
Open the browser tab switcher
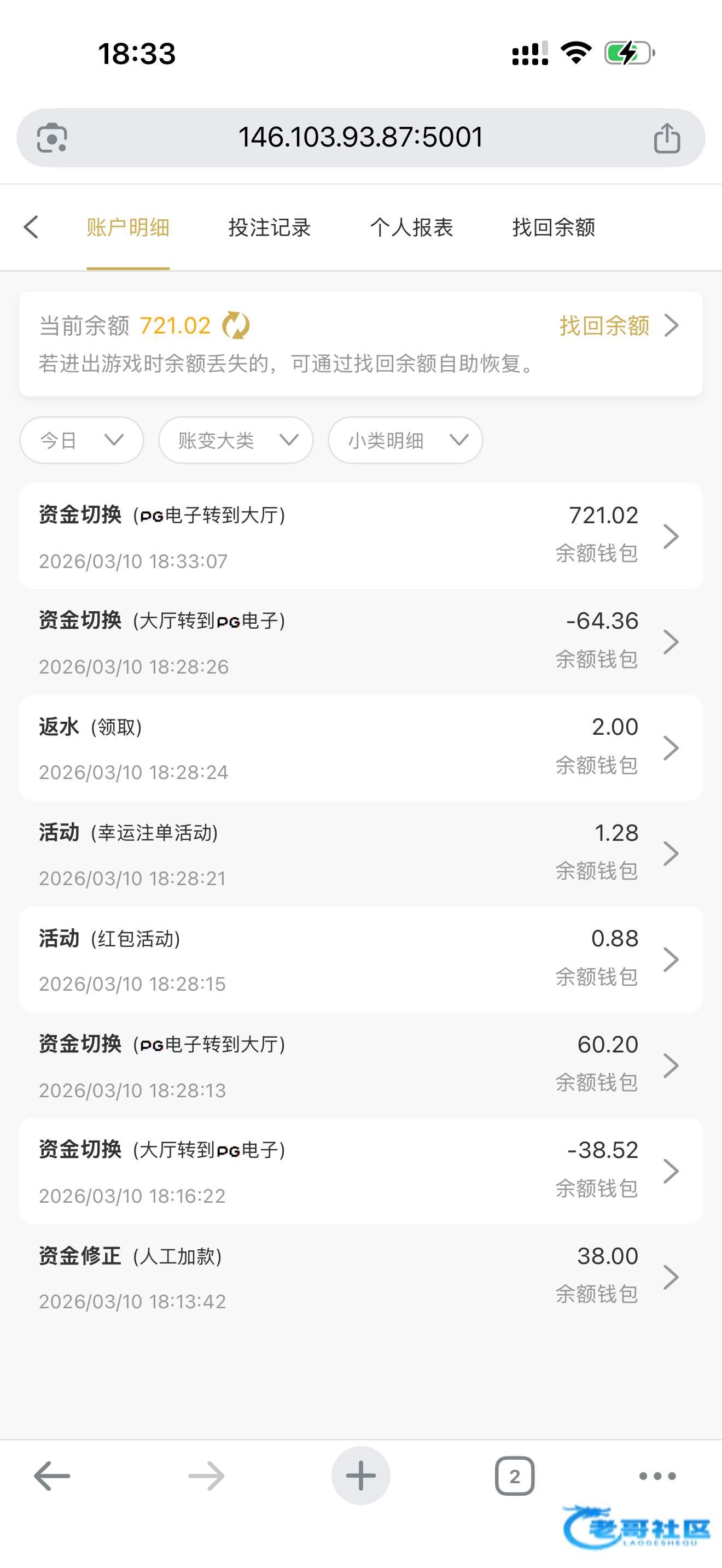pyautogui.click(x=514, y=1476)
